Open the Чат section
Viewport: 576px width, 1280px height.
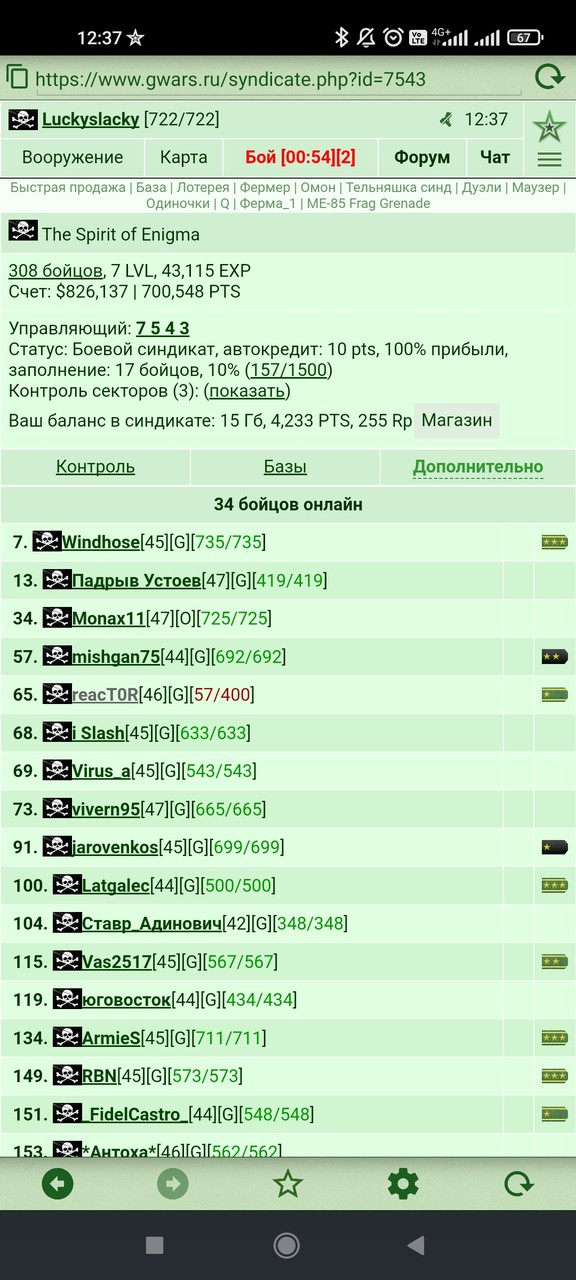click(x=495, y=157)
